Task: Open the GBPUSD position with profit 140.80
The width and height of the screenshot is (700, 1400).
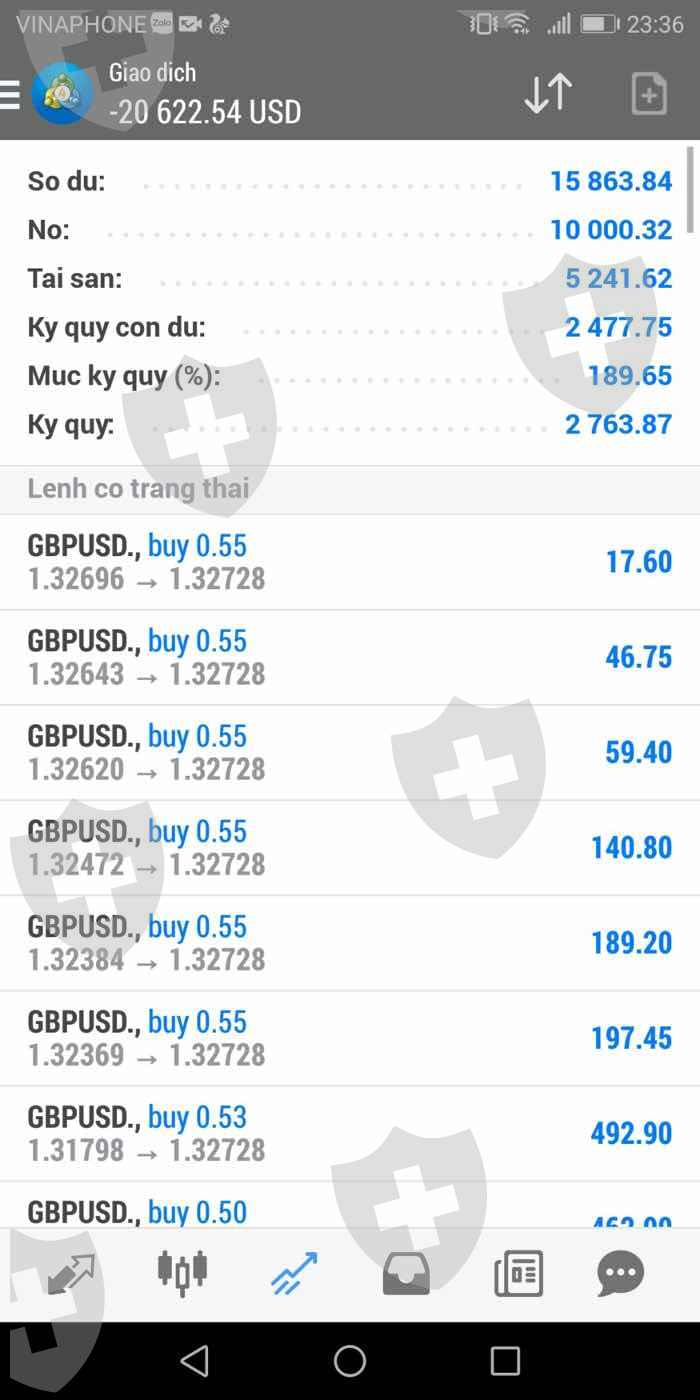Action: (x=350, y=848)
